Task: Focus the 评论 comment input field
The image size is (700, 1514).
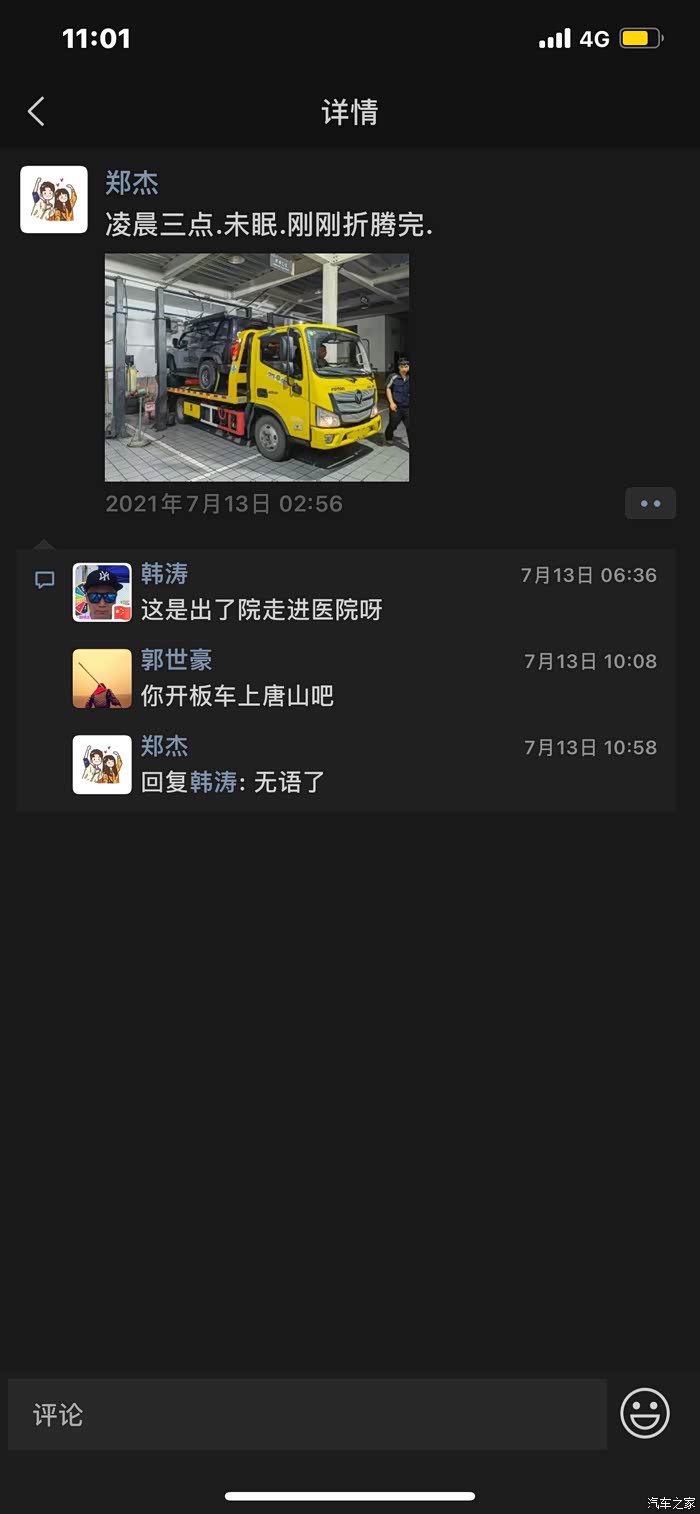Action: pyautogui.click(x=307, y=1414)
